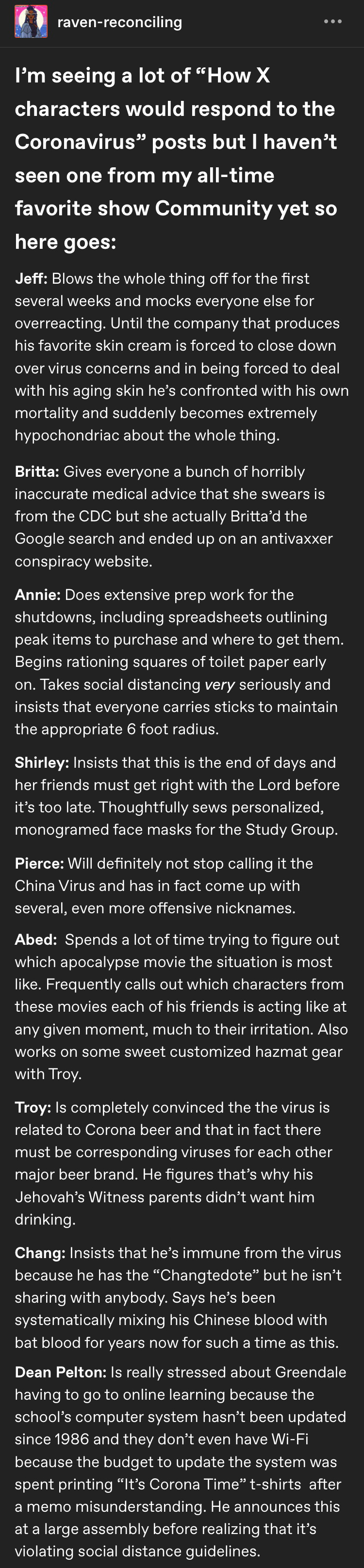The height and width of the screenshot is (1568, 364).
Task: Open raven-reconciling's avatar
Action: point(31,22)
